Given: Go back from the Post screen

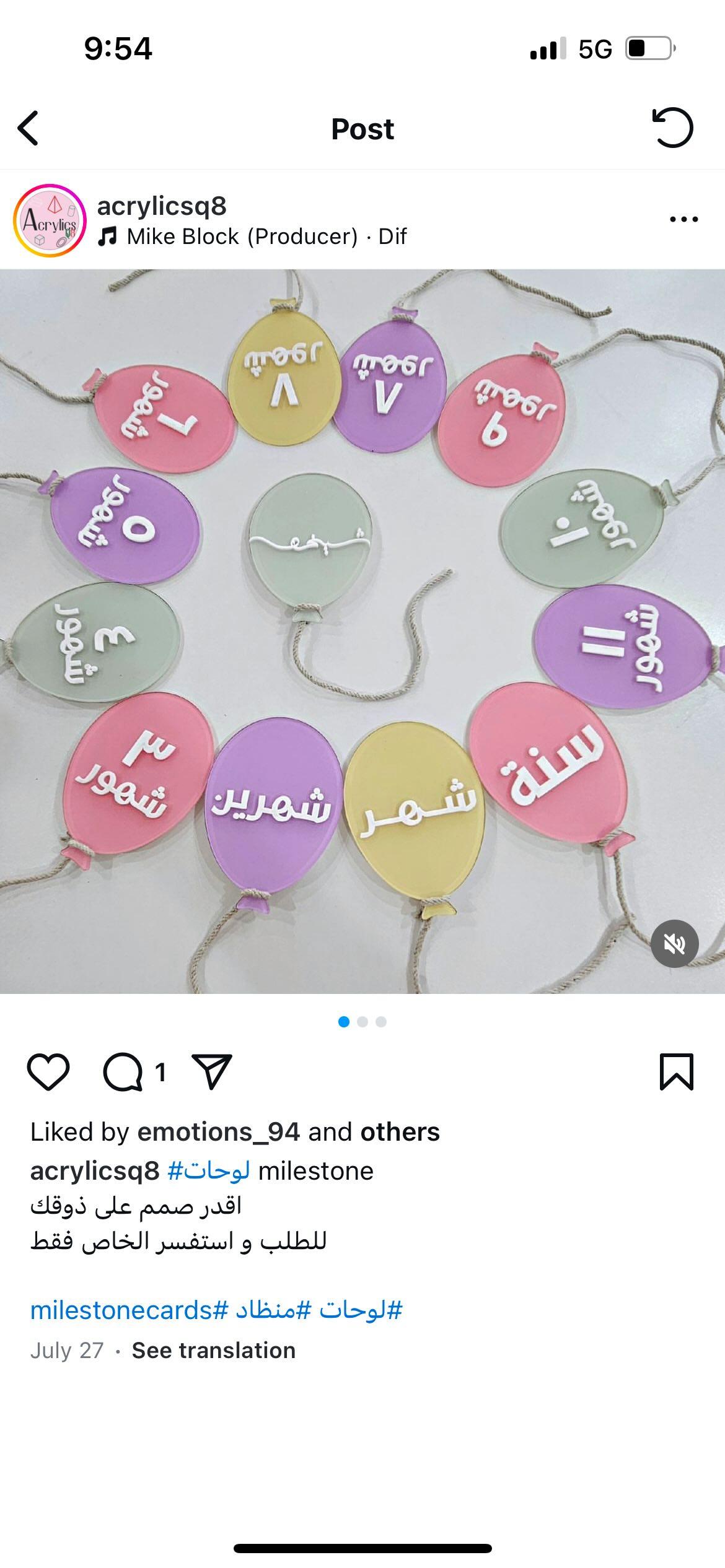Looking at the screenshot, I should tap(28, 128).
